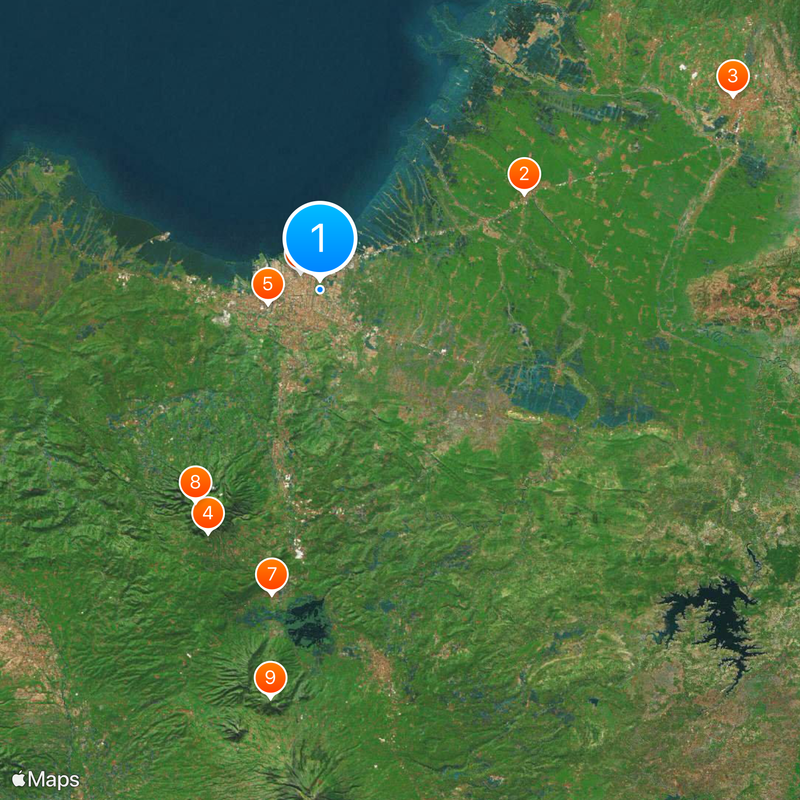
Task: Tap map pin number 5
Action: coord(266,284)
